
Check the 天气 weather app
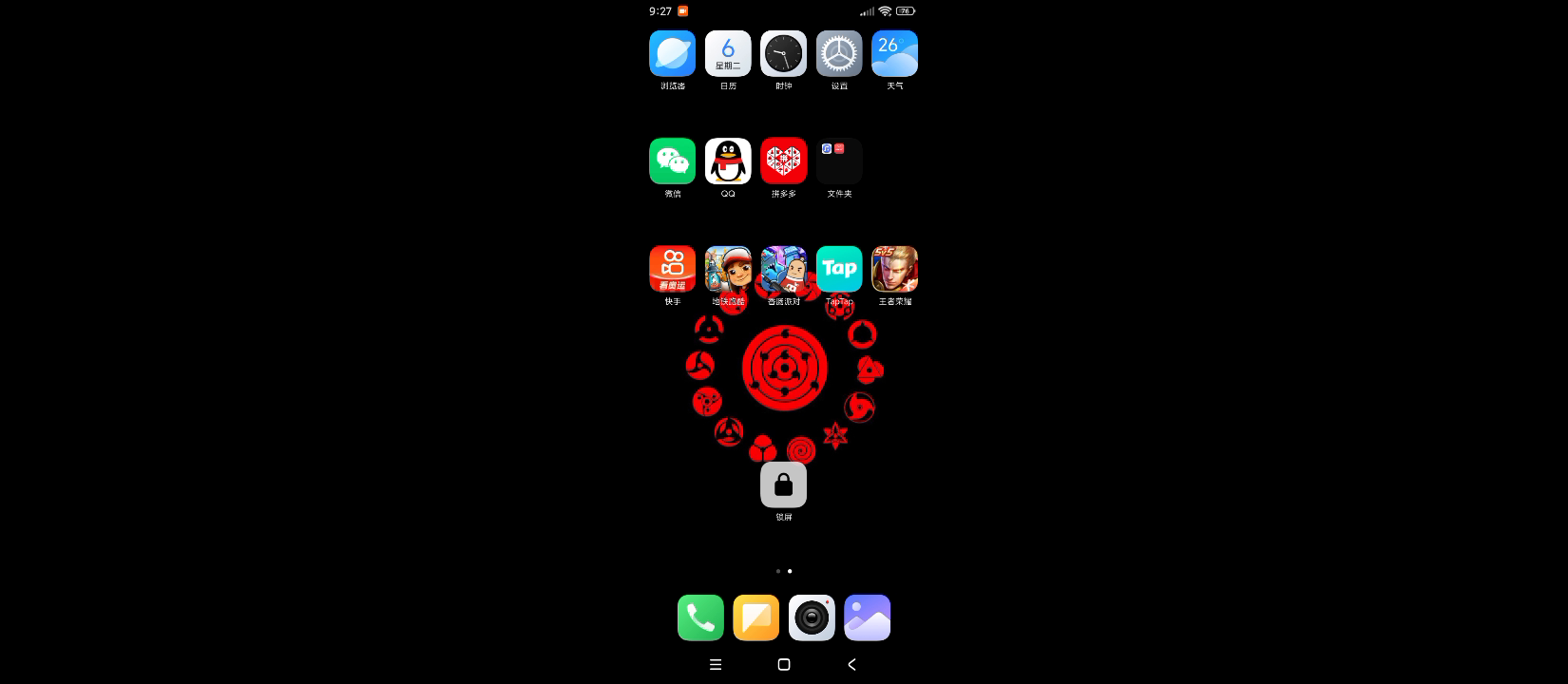[x=895, y=54]
